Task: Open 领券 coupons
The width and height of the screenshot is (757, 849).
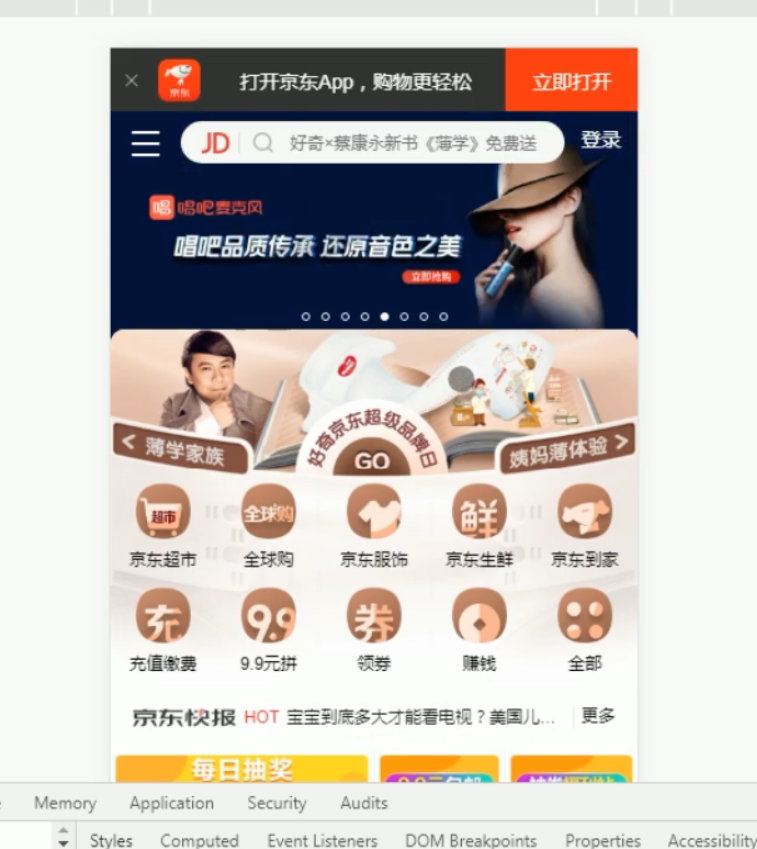Action: pyautogui.click(x=373, y=628)
